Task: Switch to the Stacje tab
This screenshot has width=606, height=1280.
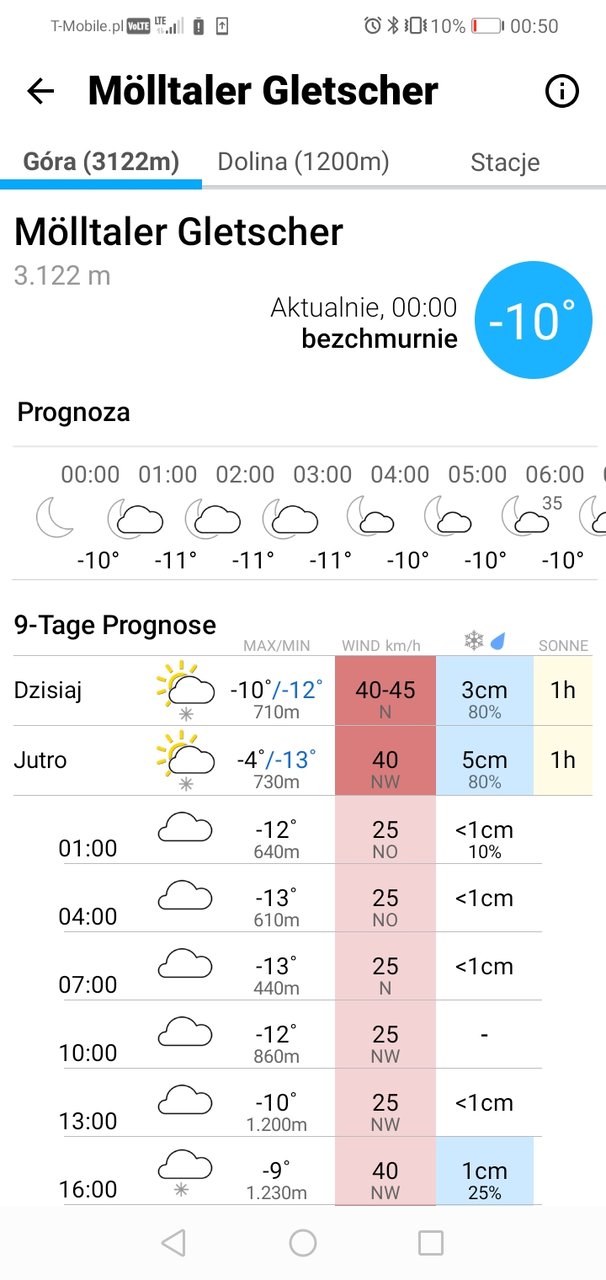Action: [x=505, y=162]
